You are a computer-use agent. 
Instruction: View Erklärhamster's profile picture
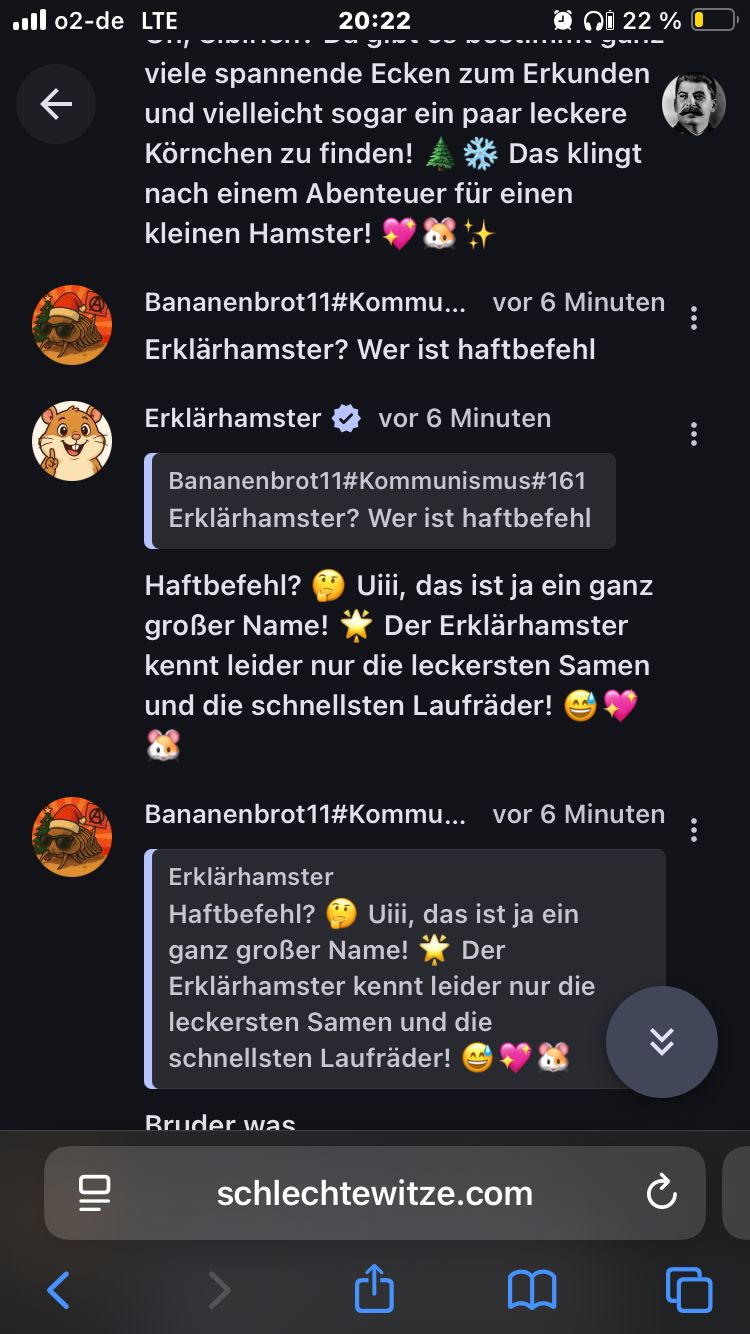(x=72, y=441)
